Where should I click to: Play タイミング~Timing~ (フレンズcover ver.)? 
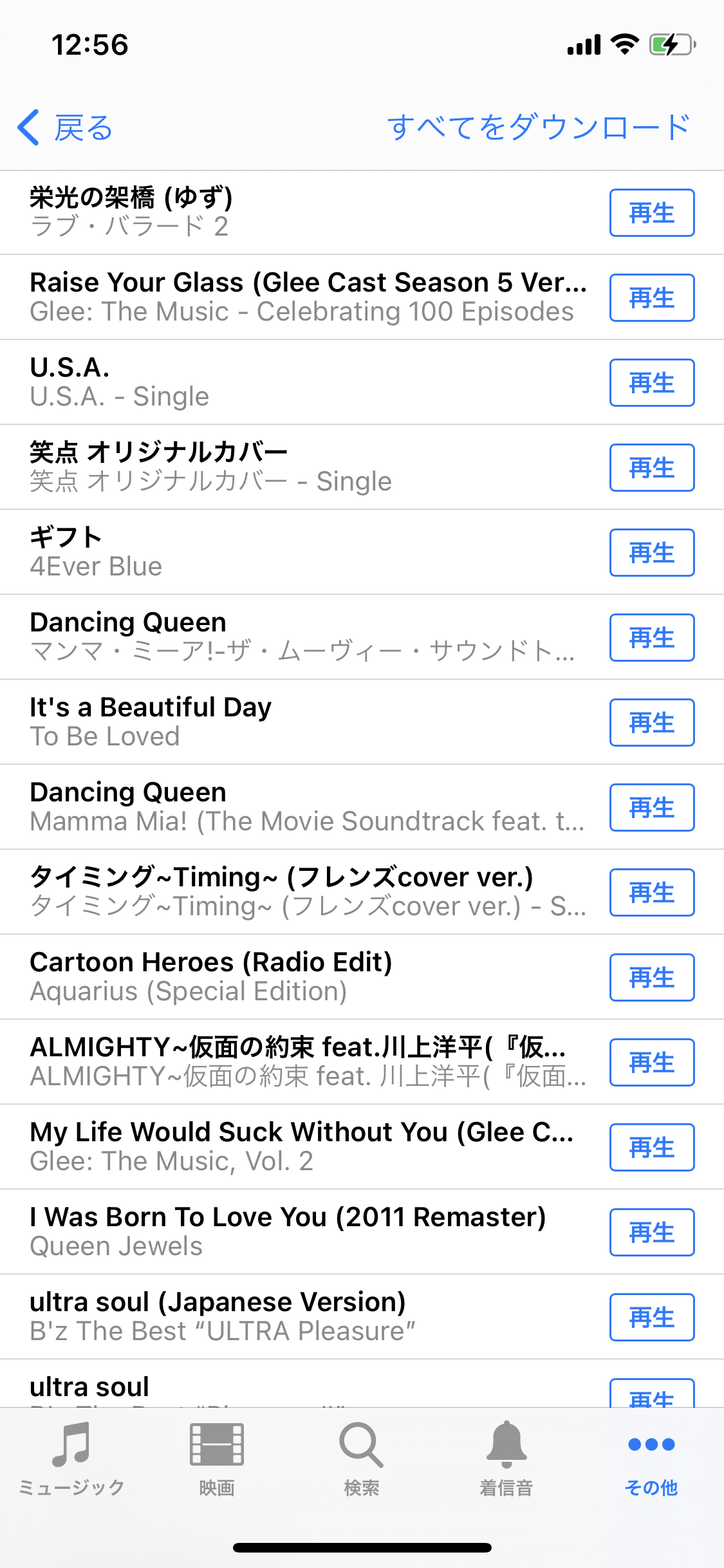(x=651, y=893)
